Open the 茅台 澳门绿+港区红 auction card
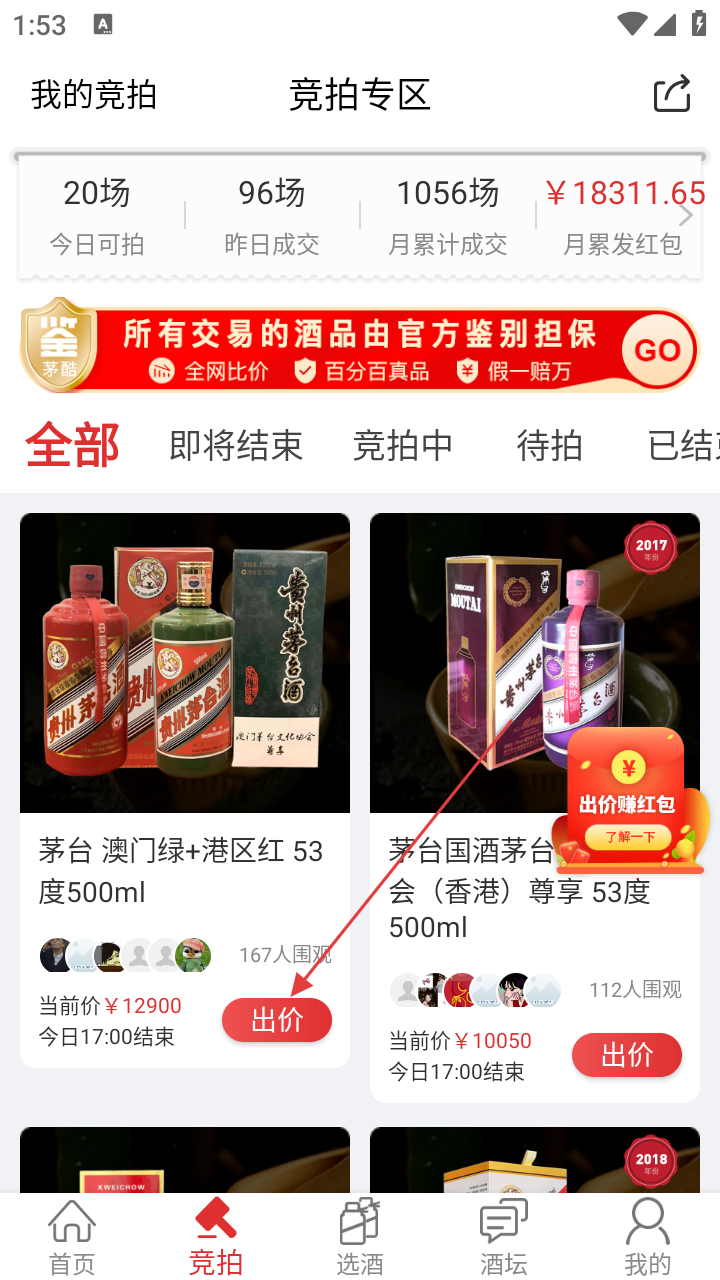This screenshot has width=720, height=1280. pyautogui.click(x=185, y=663)
